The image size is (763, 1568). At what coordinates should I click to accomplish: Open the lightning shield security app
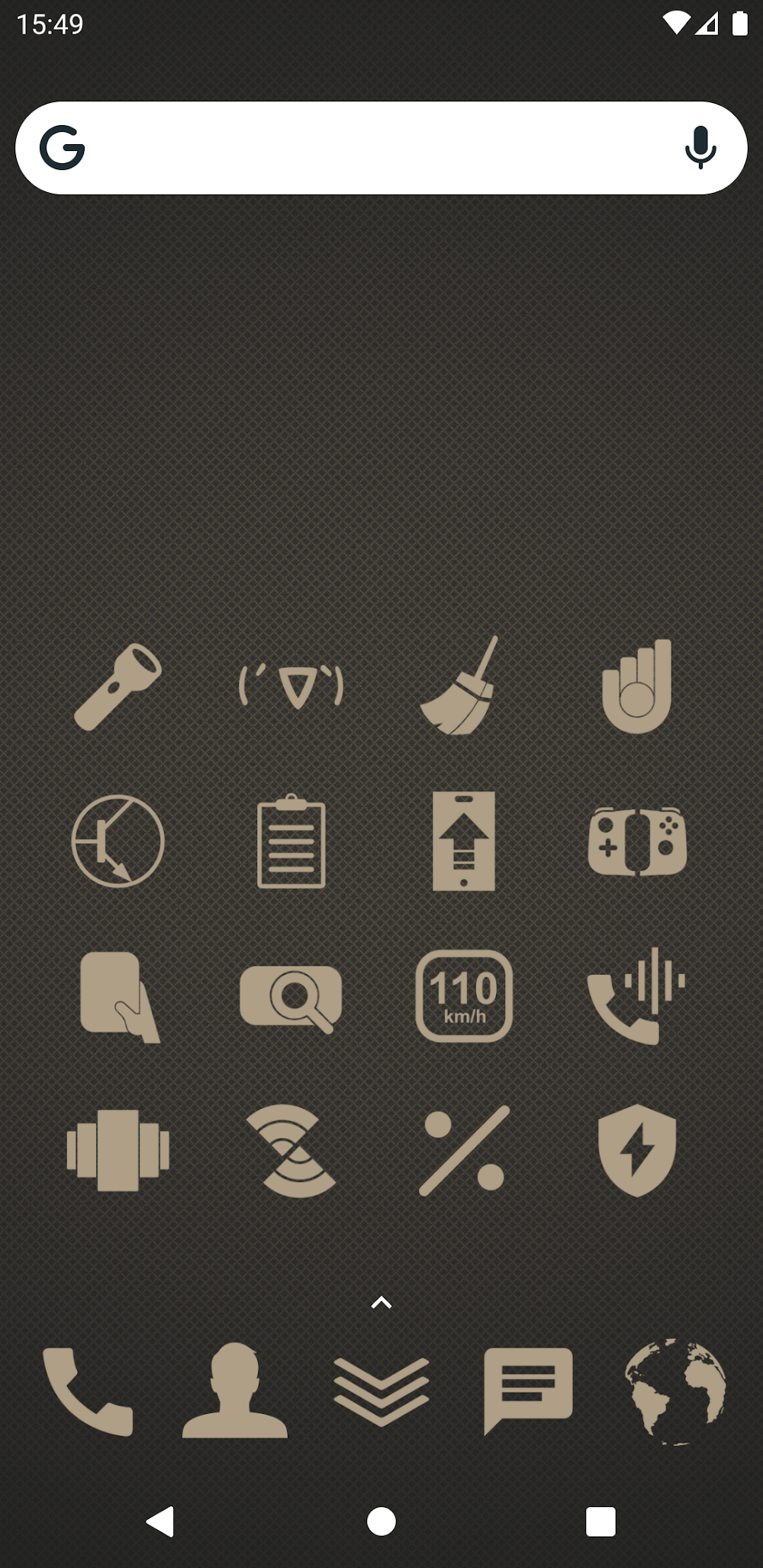tap(637, 1150)
